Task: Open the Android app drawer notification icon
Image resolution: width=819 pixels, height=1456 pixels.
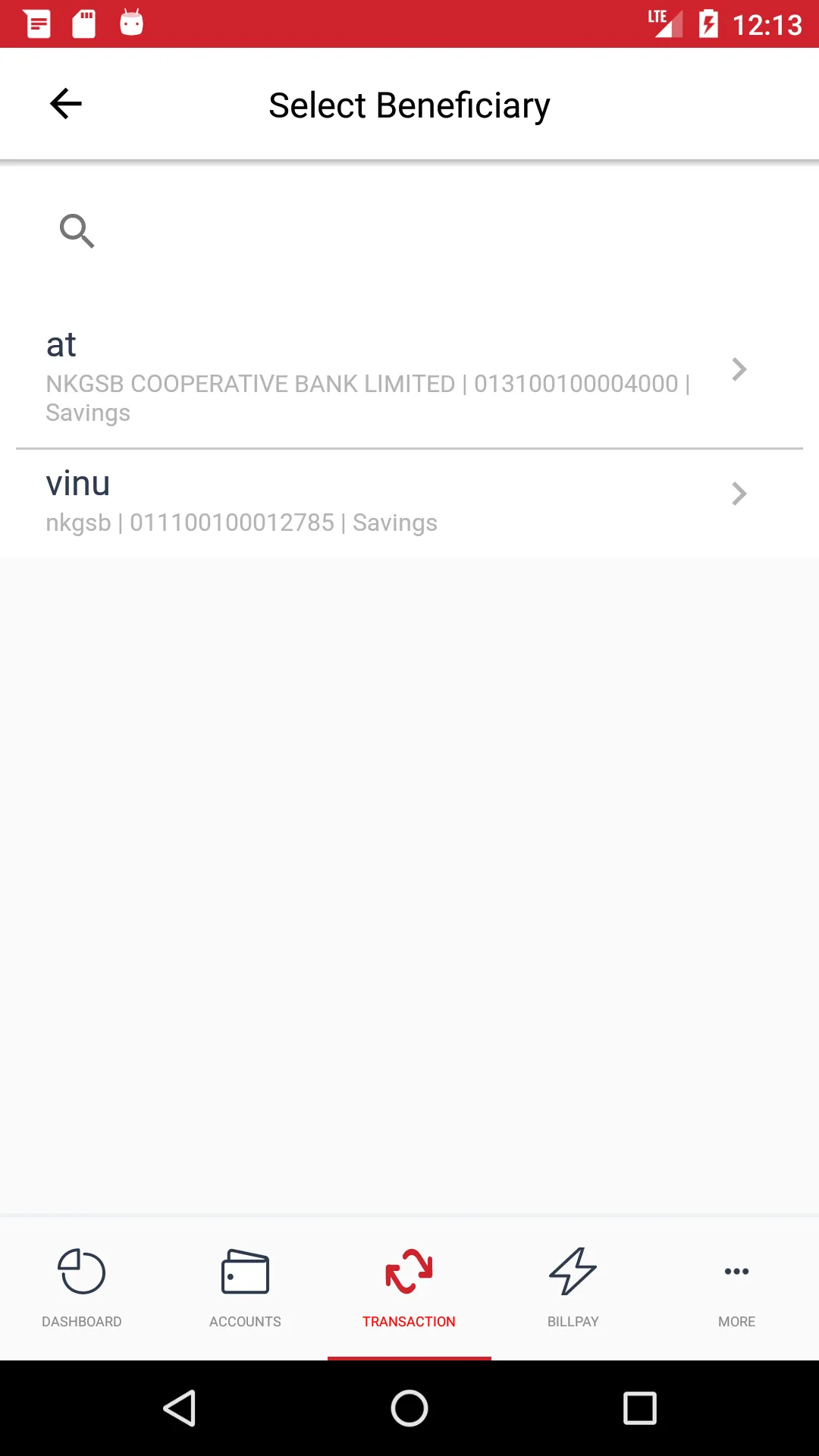Action: pyautogui.click(x=130, y=23)
